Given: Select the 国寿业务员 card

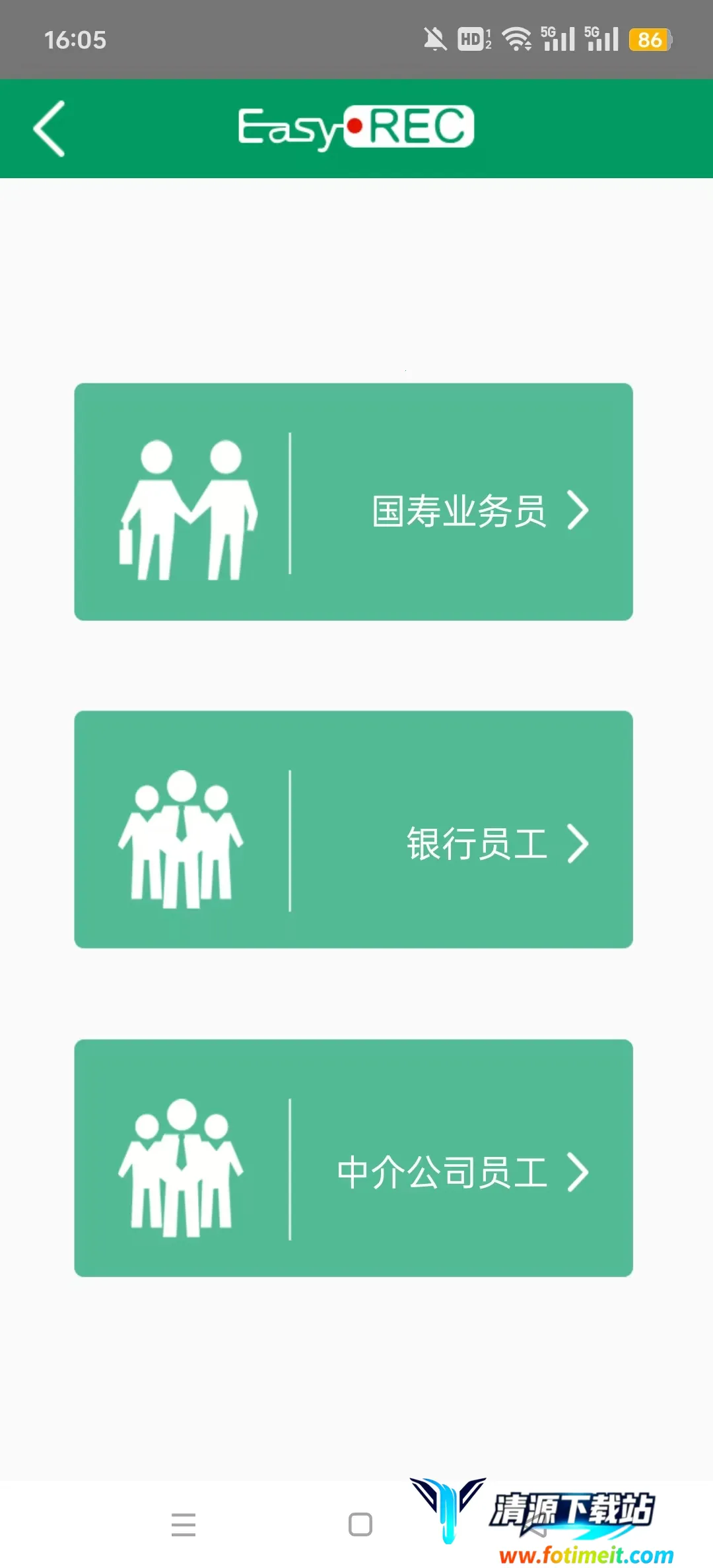Looking at the screenshot, I should 353,502.
